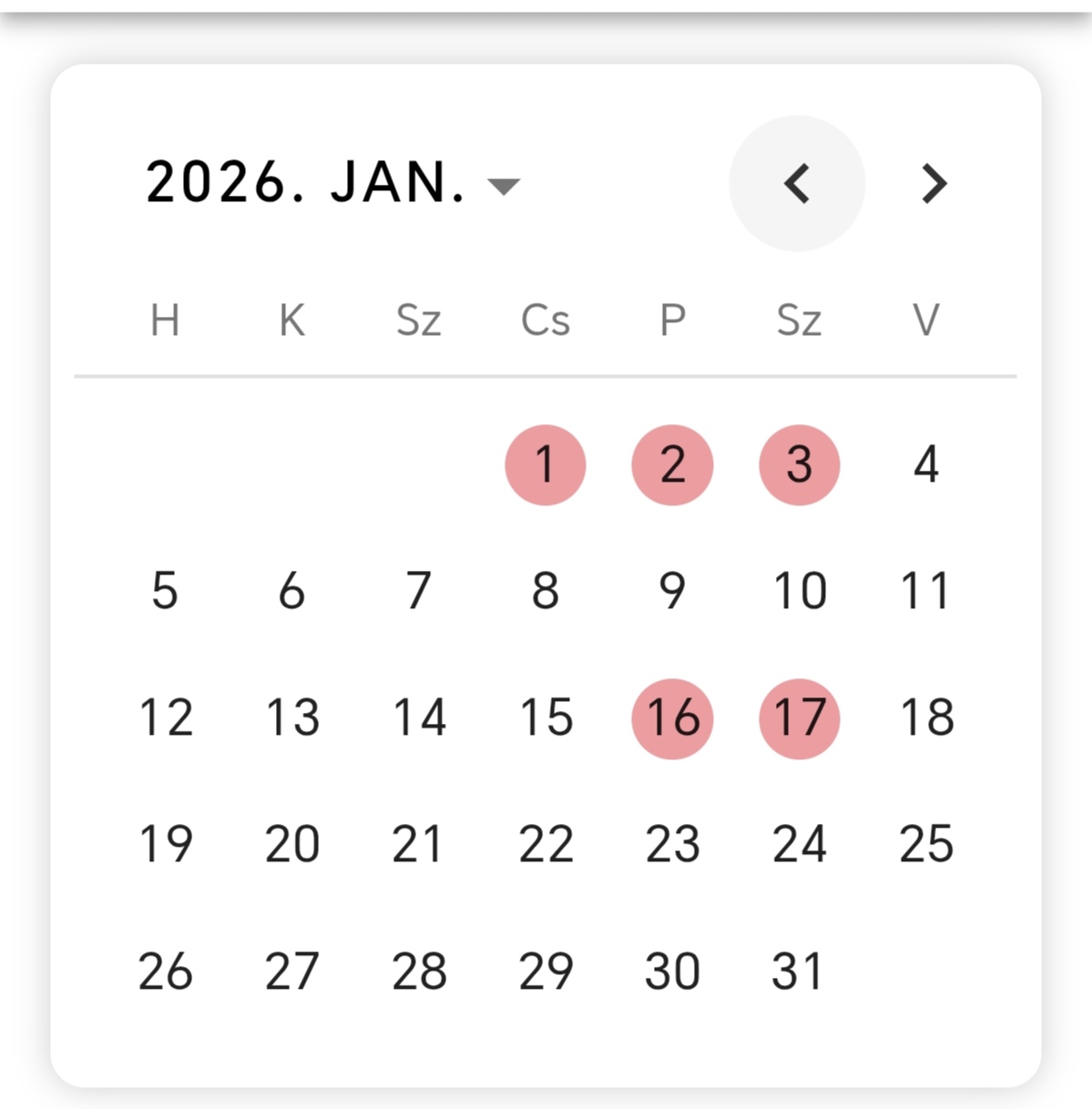Viewport: 1092px width, 1109px height.
Task: Choose date 31
Action: [799, 971]
